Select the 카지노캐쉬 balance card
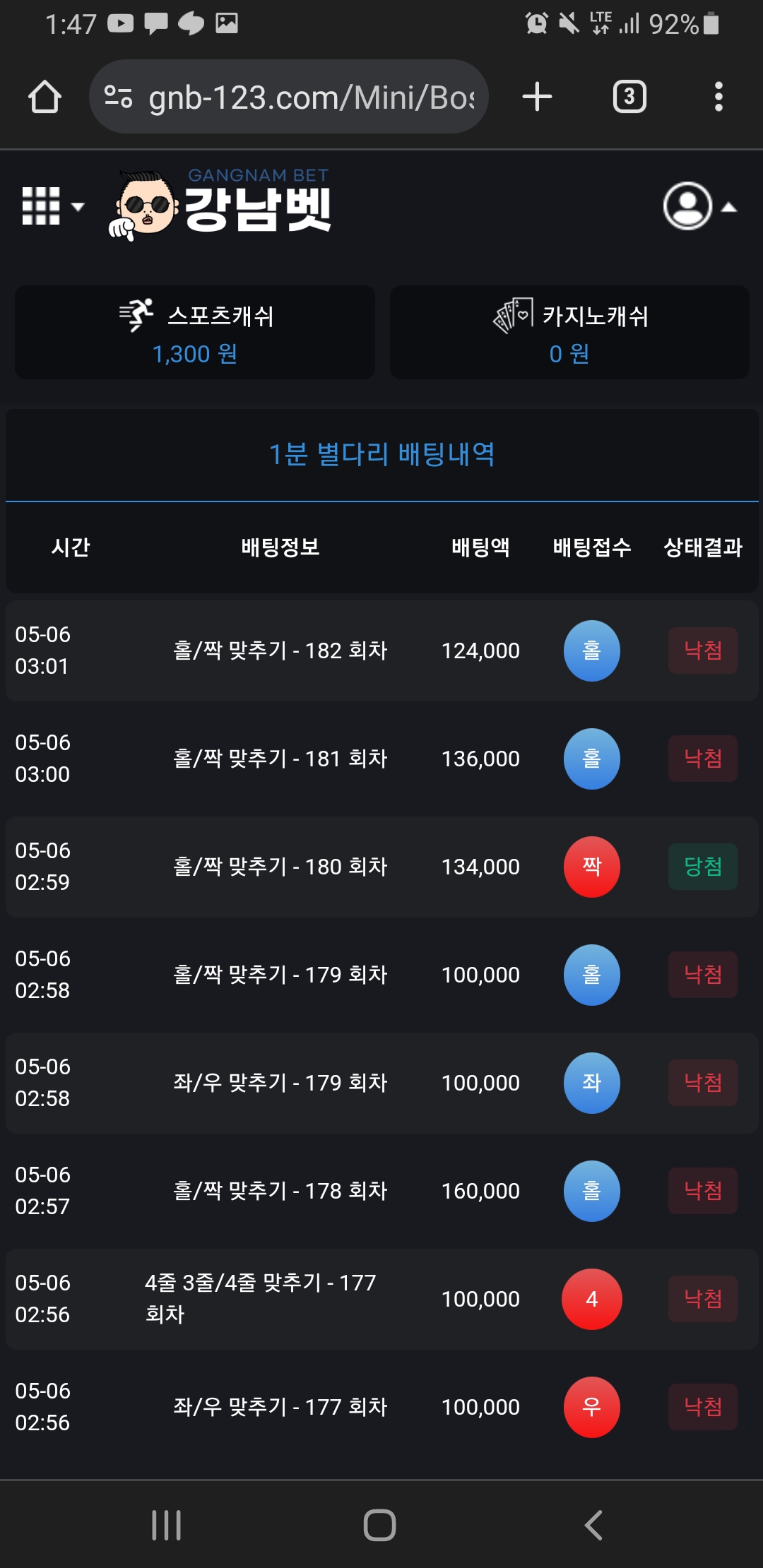Image resolution: width=763 pixels, height=1568 pixels. click(569, 333)
